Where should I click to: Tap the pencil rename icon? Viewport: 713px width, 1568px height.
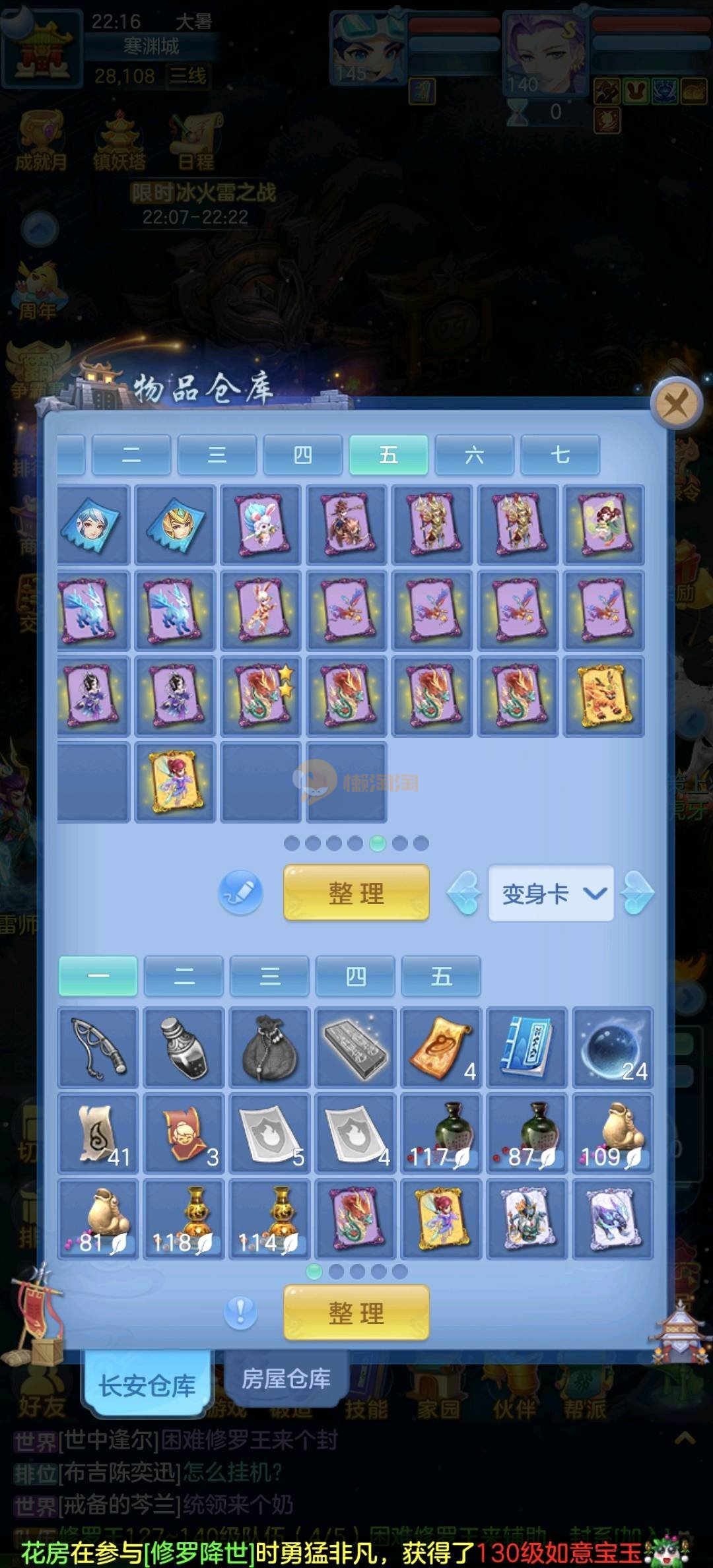click(240, 892)
